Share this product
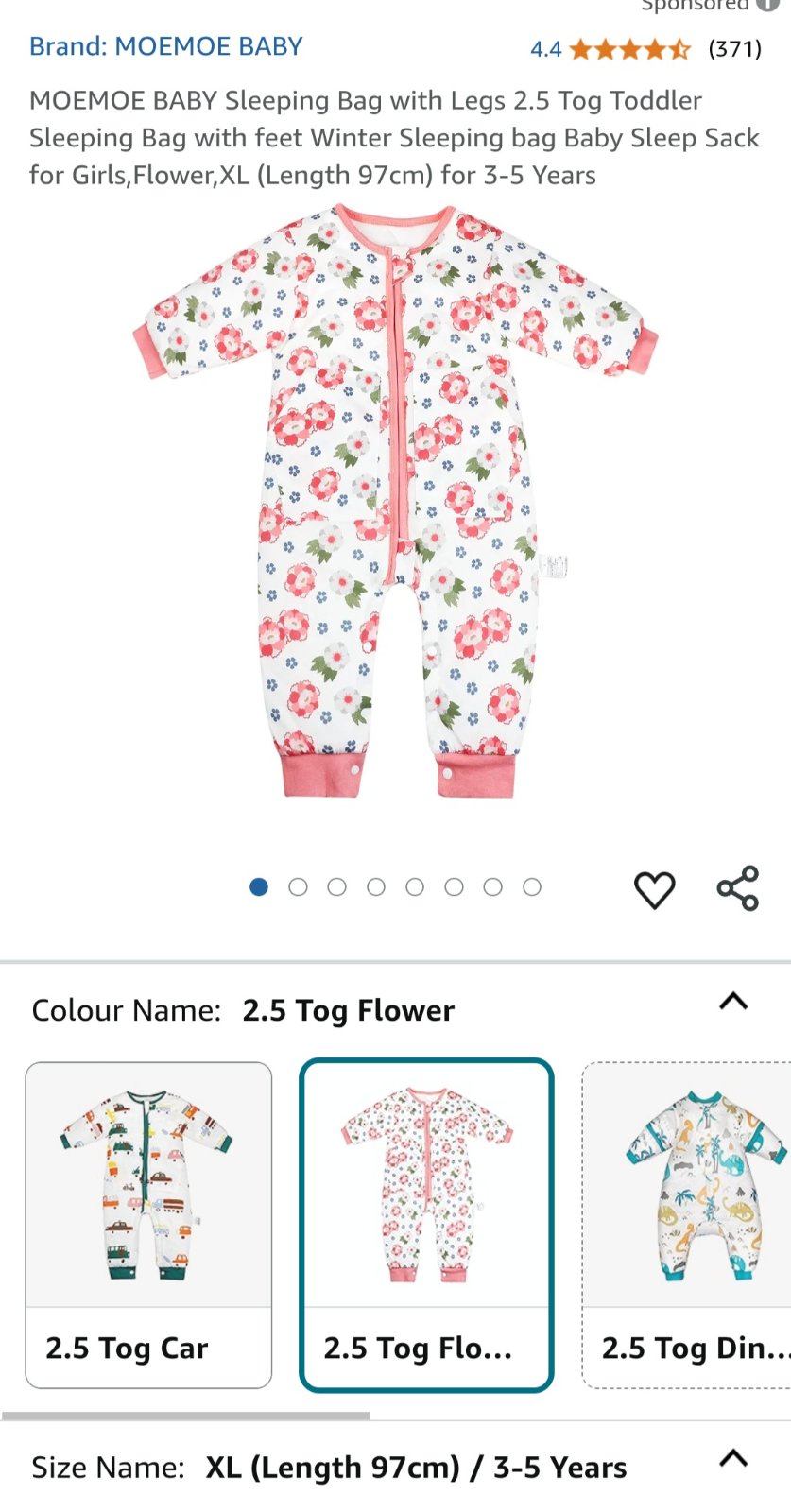The image size is (791, 1512). [x=737, y=888]
